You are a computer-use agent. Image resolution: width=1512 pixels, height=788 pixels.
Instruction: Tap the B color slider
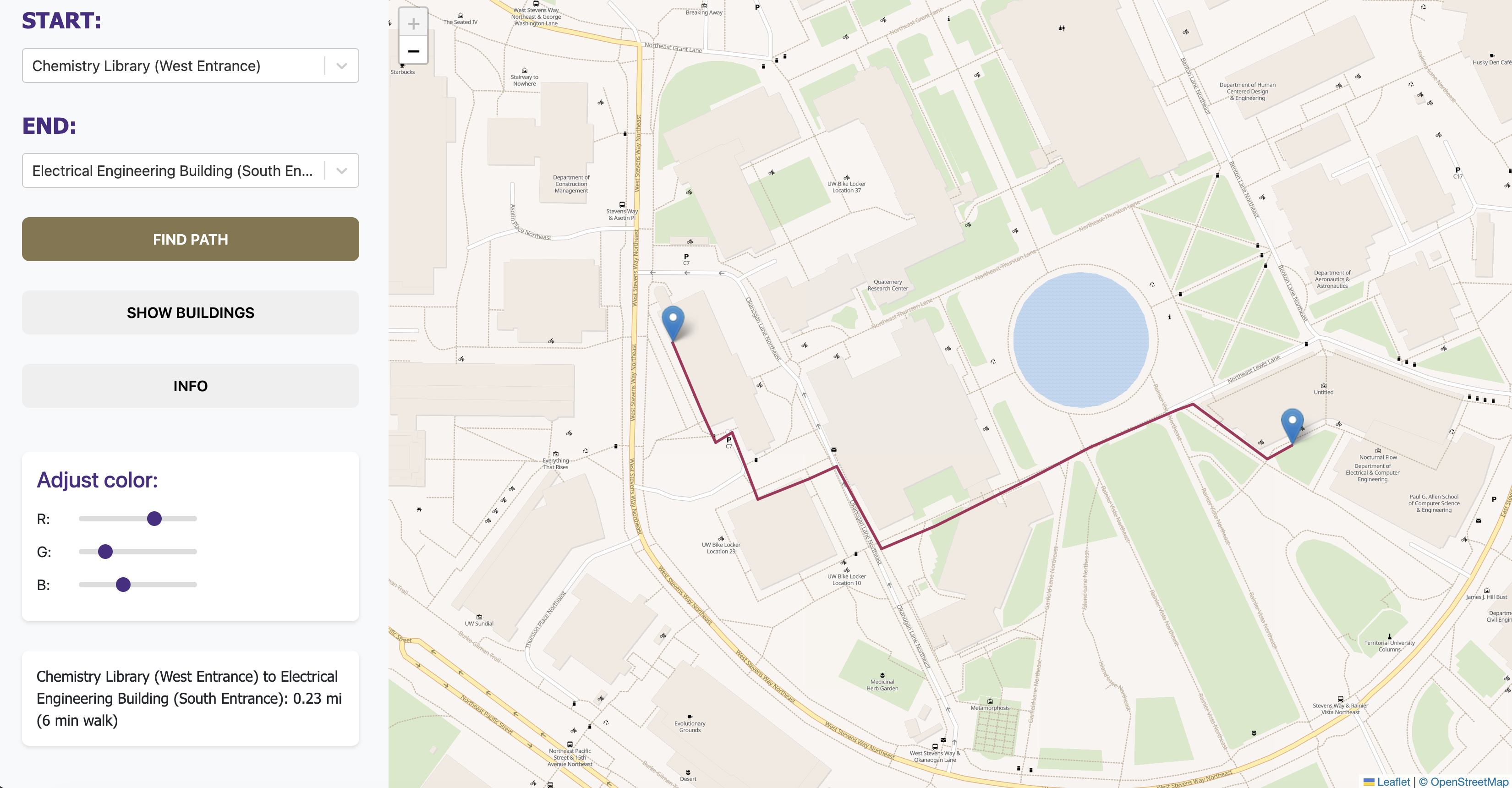pyautogui.click(x=123, y=585)
